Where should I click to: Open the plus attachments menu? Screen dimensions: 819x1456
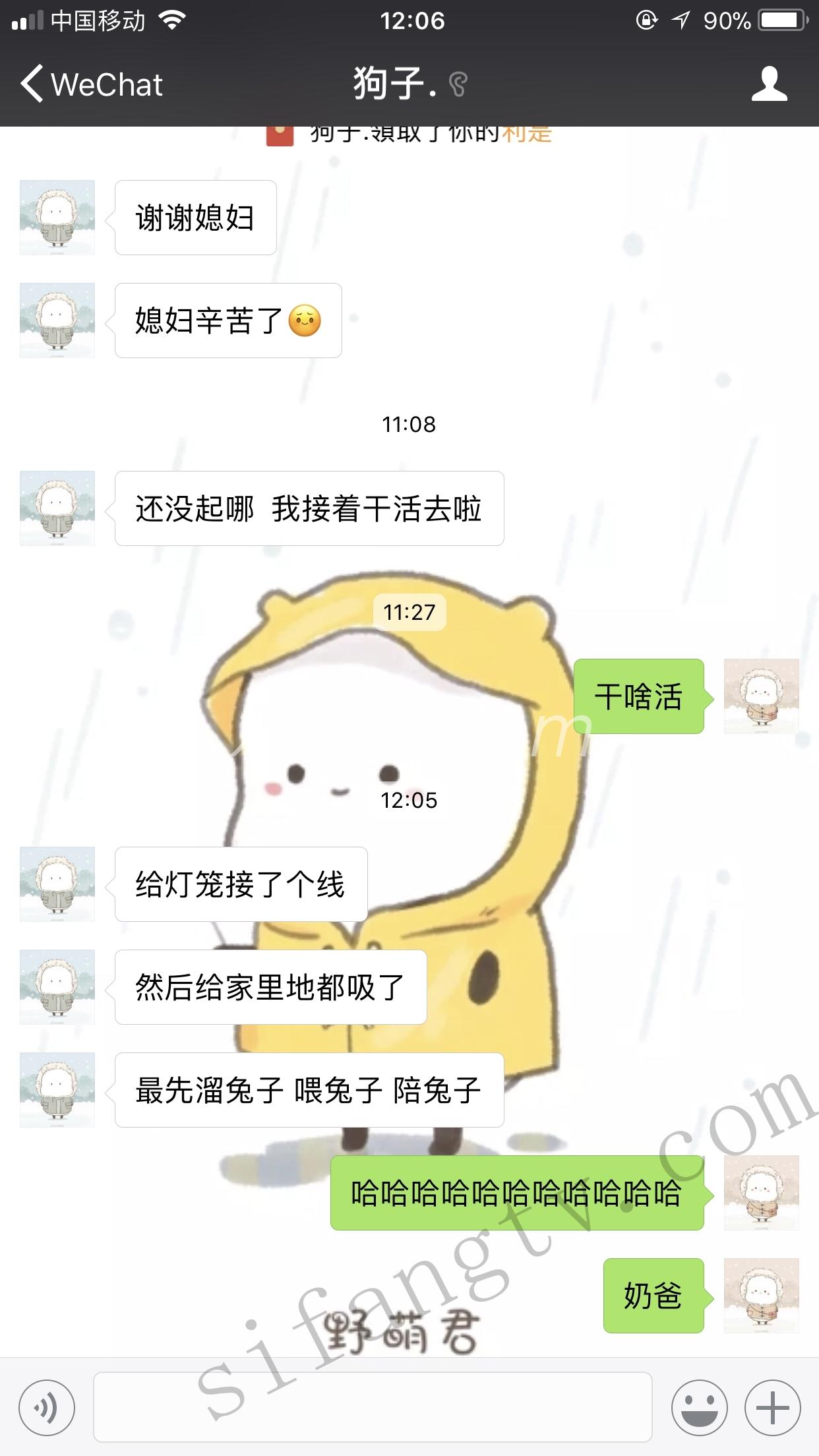pyautogui.click(x=772, y=1408)
